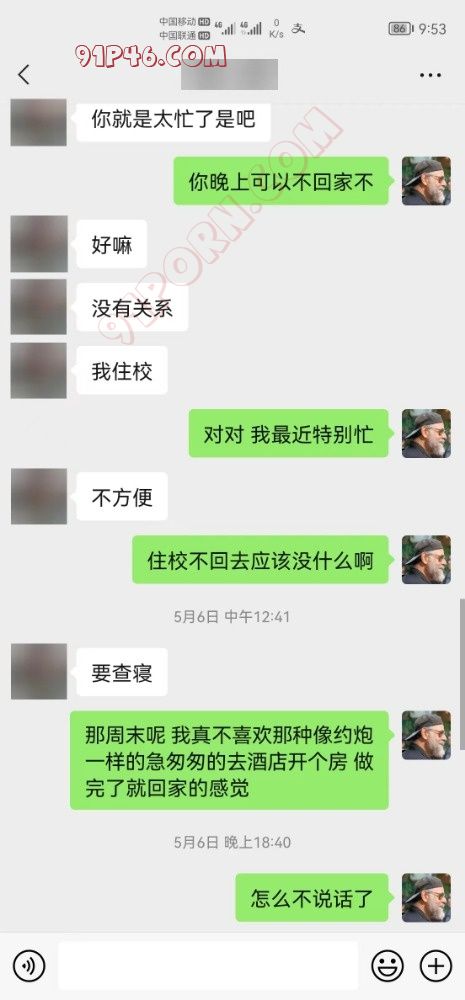Image resolution: width=465 pixels, height=1000 pixels.
Task: Open the emoji sticker panel
Action: 387,966
